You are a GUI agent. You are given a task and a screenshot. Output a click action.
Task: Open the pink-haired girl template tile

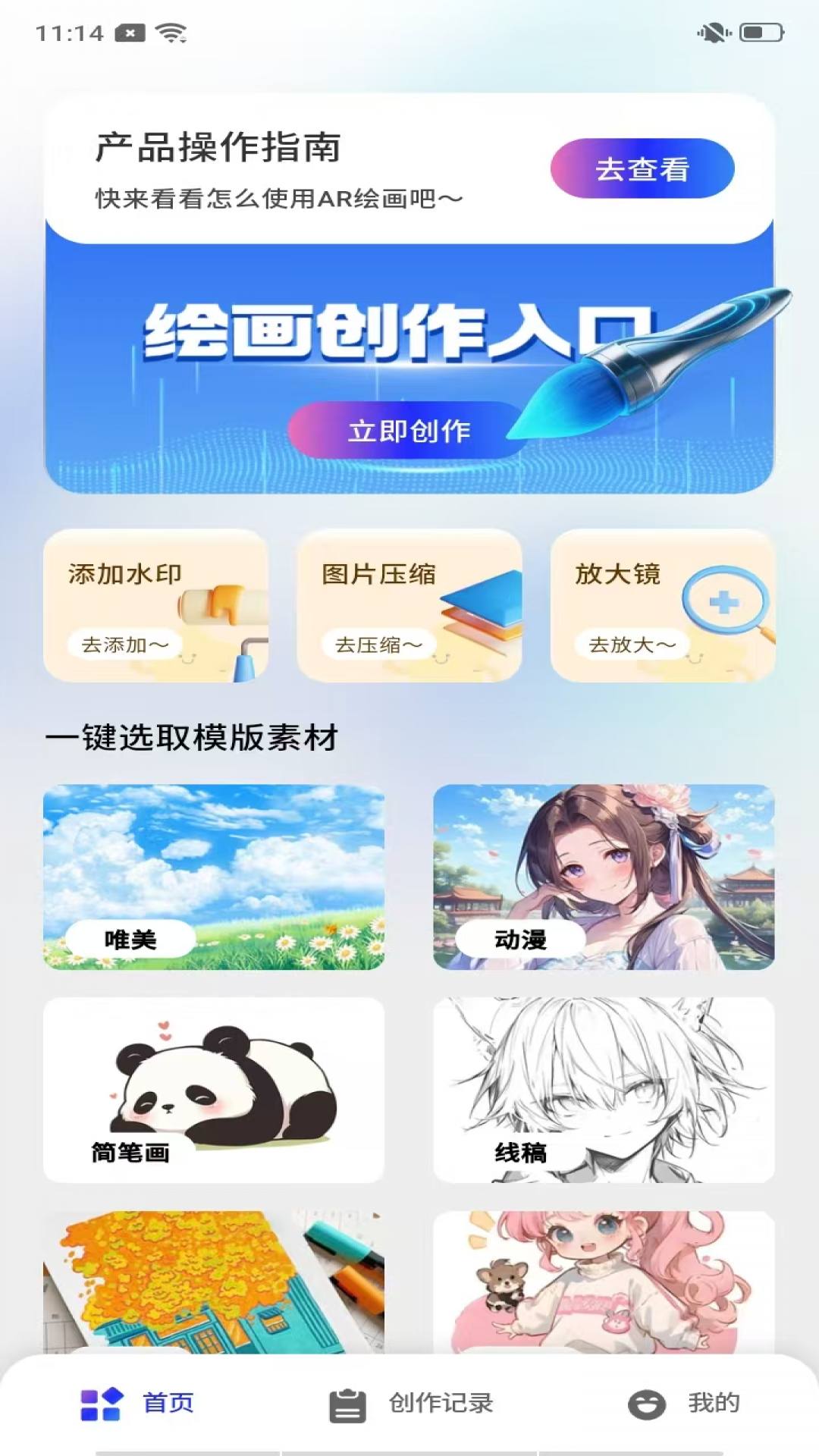[x=604, y=1282]
